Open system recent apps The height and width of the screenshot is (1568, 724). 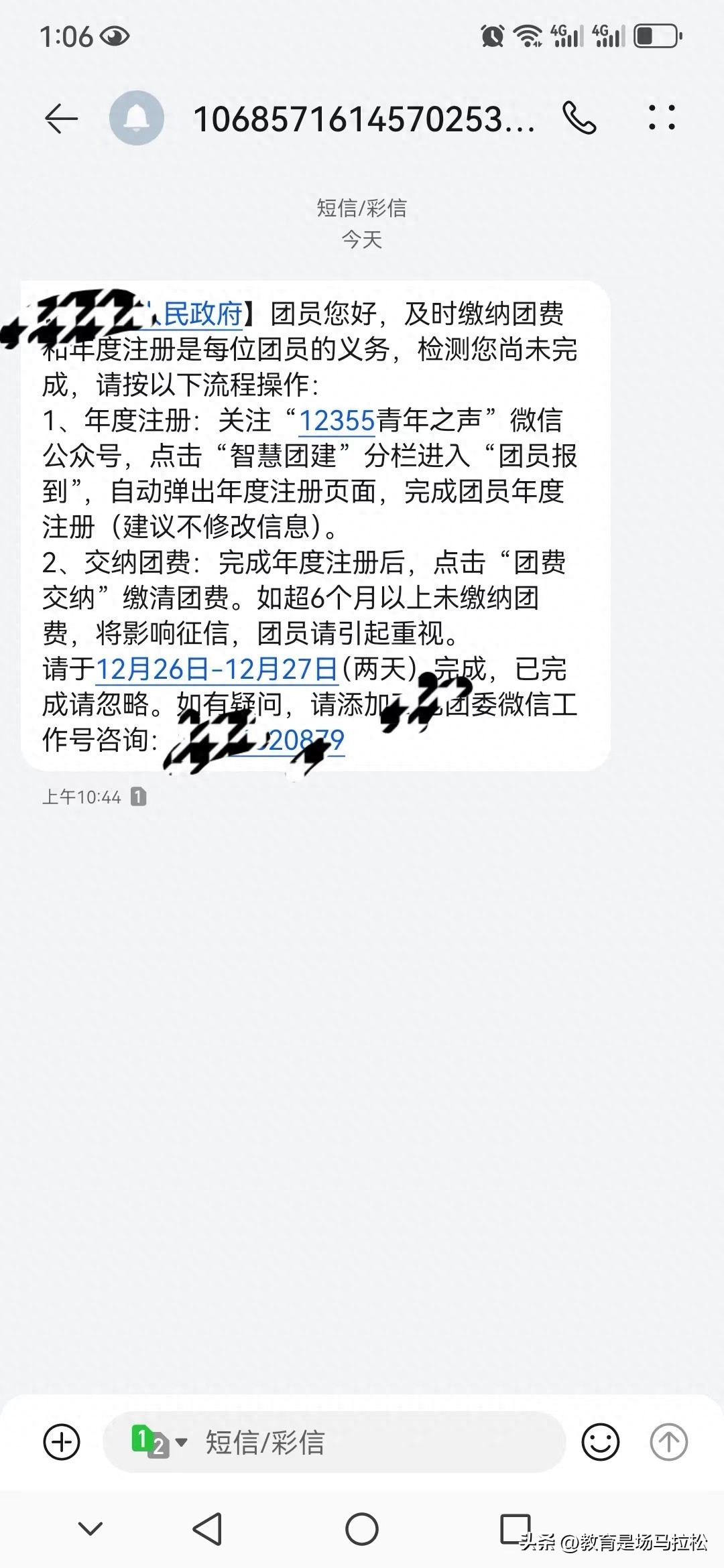click(515, 1528)
